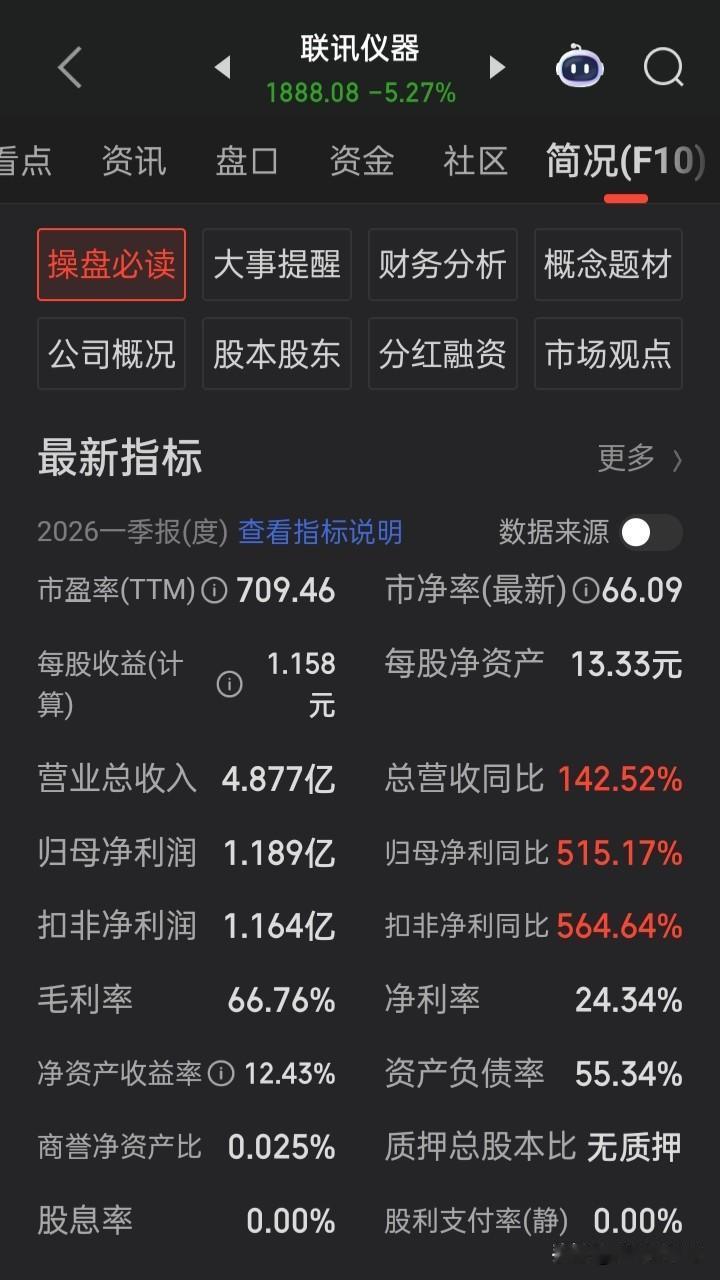The height and width of the screenshot is (1280, 720).
Task: Select the 大事提醒 chip
Action: 277,264
